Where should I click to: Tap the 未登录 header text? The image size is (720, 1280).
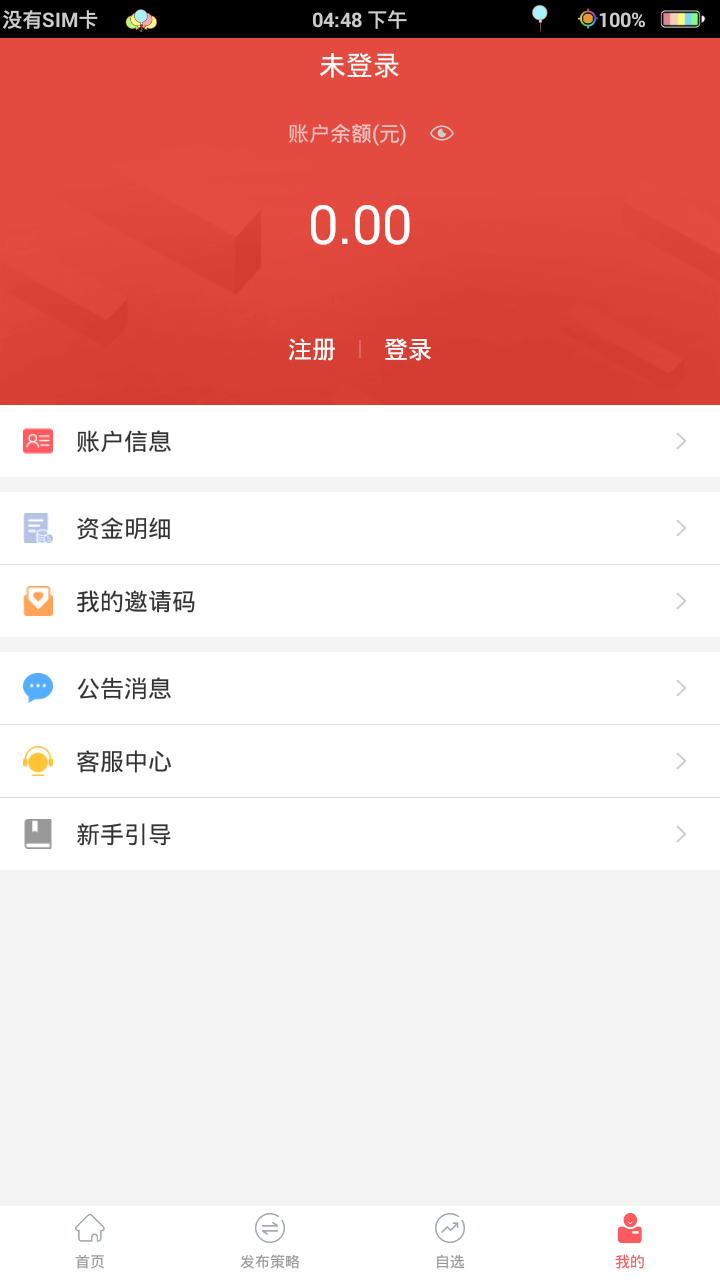coord(360,65)
